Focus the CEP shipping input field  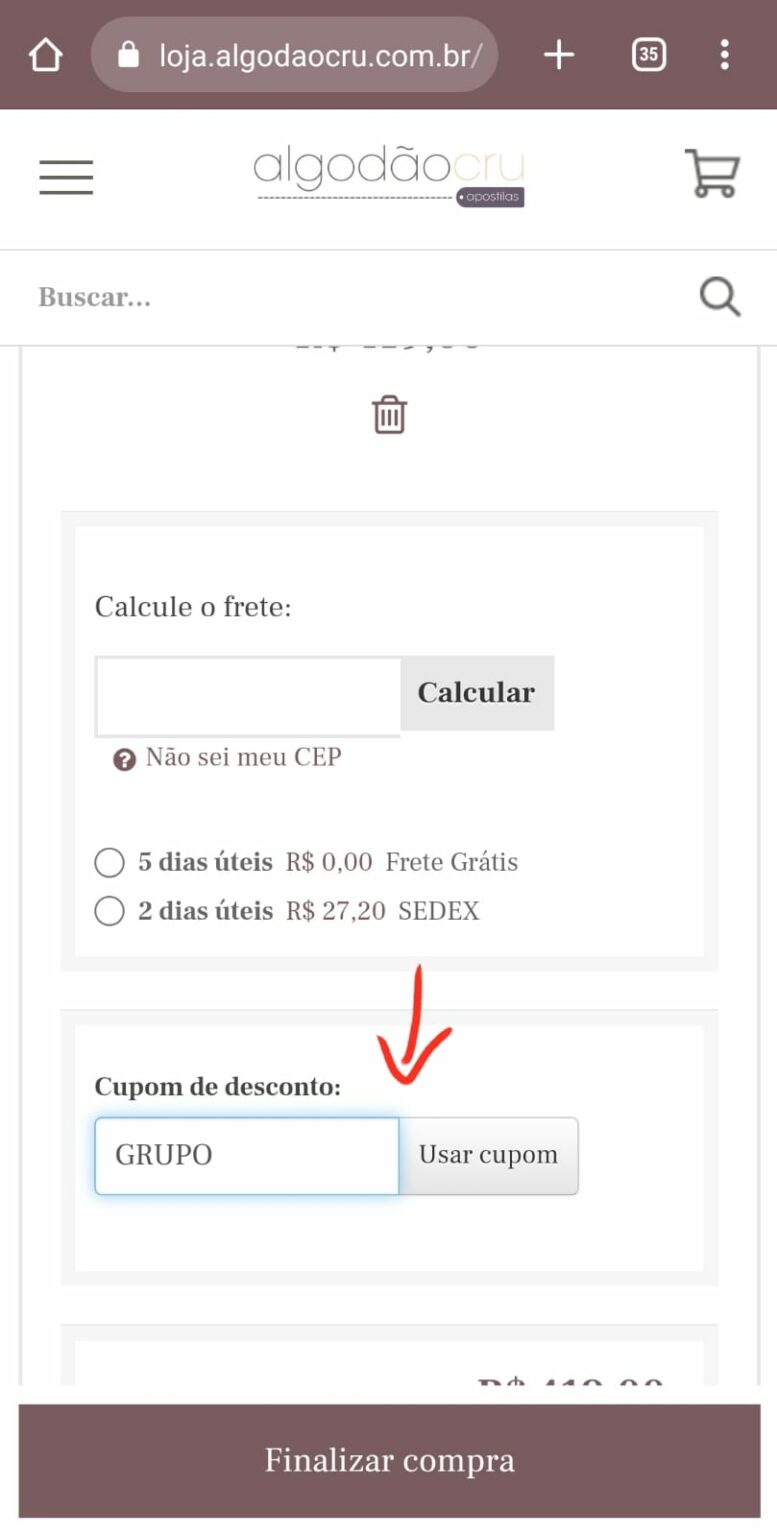pyautogui.click(x=248, y=696)
